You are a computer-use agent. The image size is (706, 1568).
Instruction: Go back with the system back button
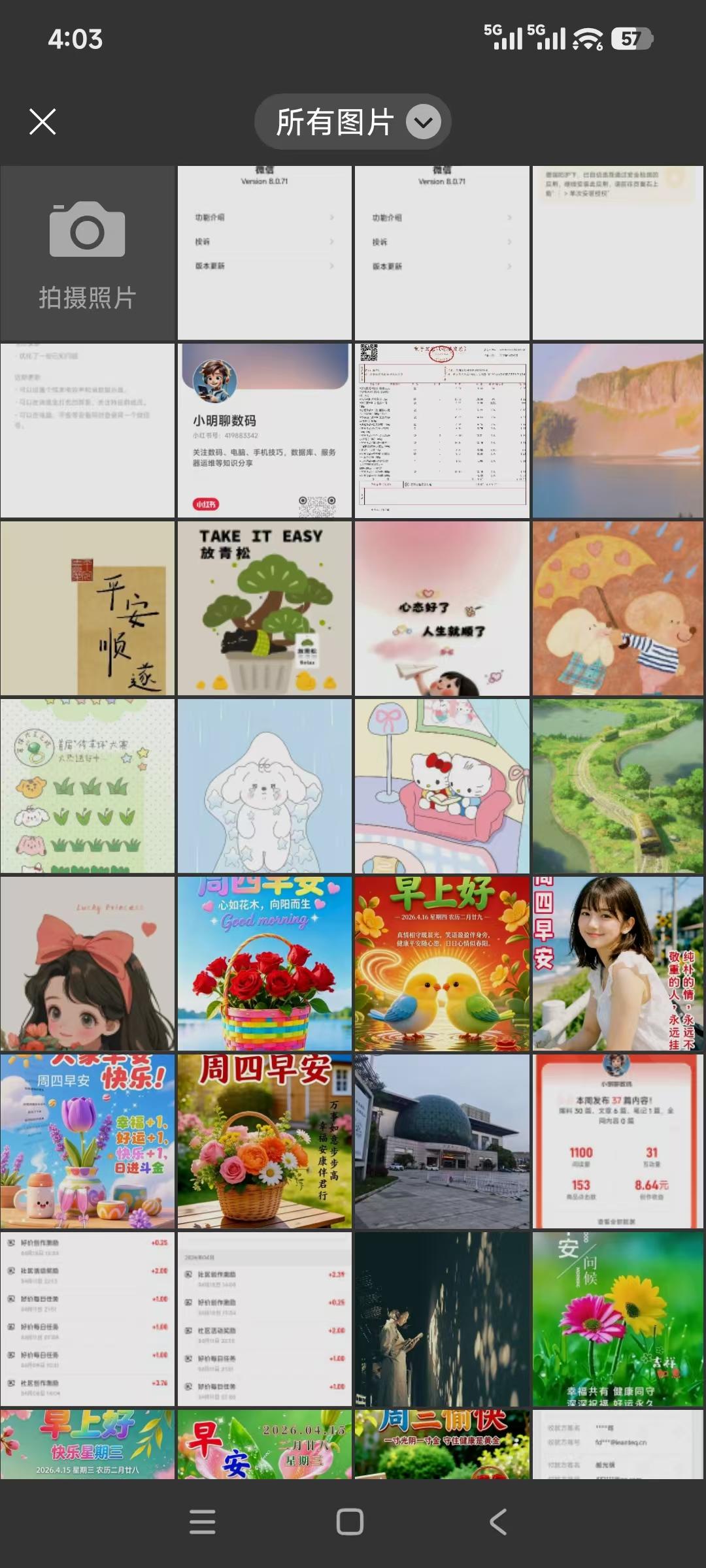coord(498,1522)
